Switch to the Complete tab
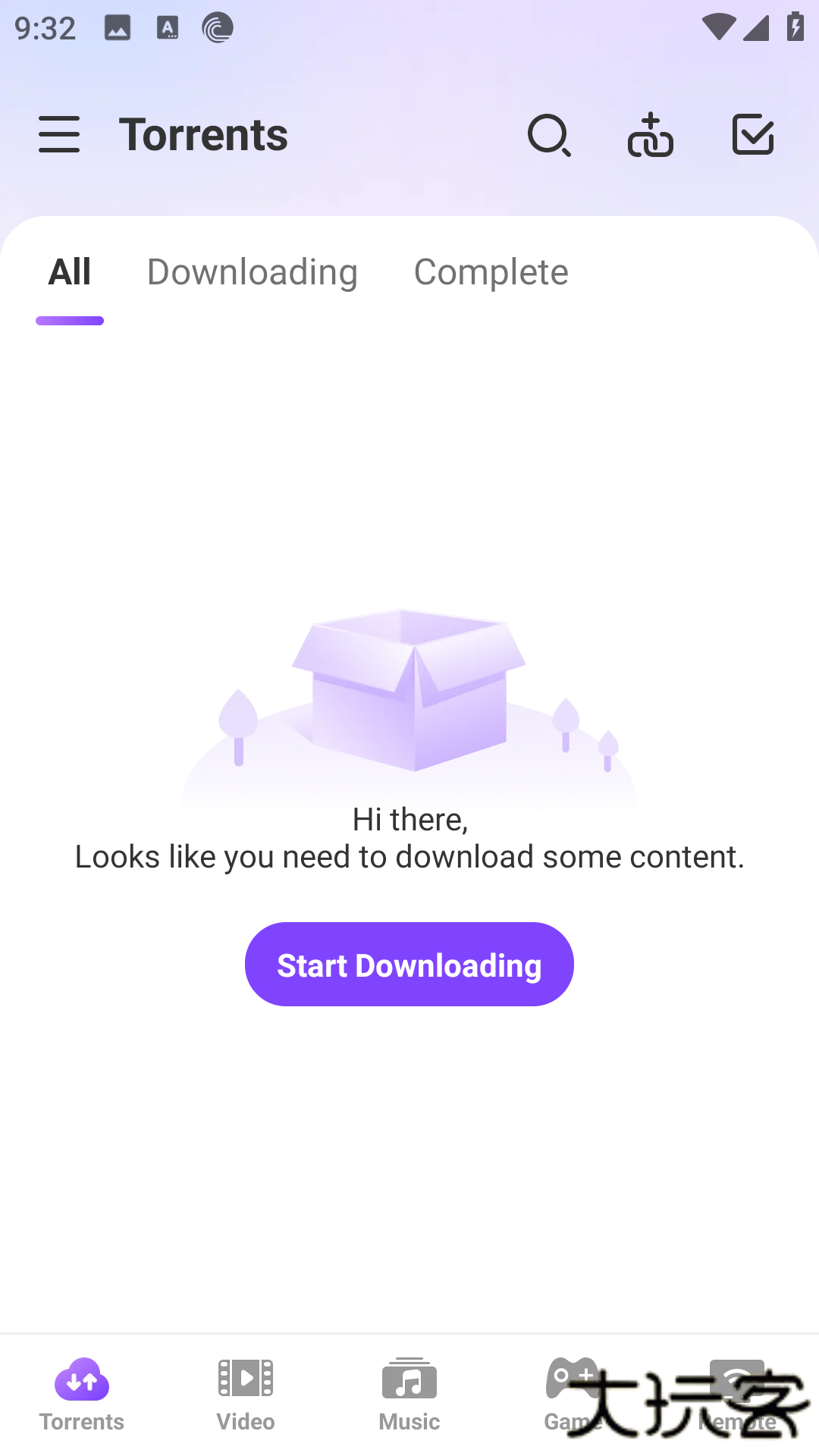 (491, 271)
